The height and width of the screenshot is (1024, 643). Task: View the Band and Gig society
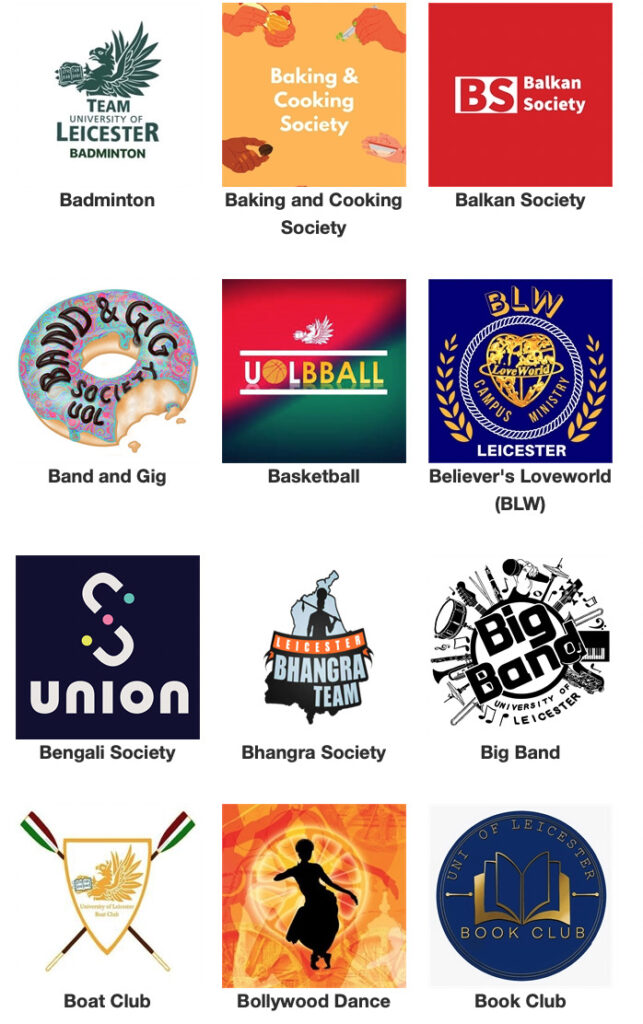[107, 371]
